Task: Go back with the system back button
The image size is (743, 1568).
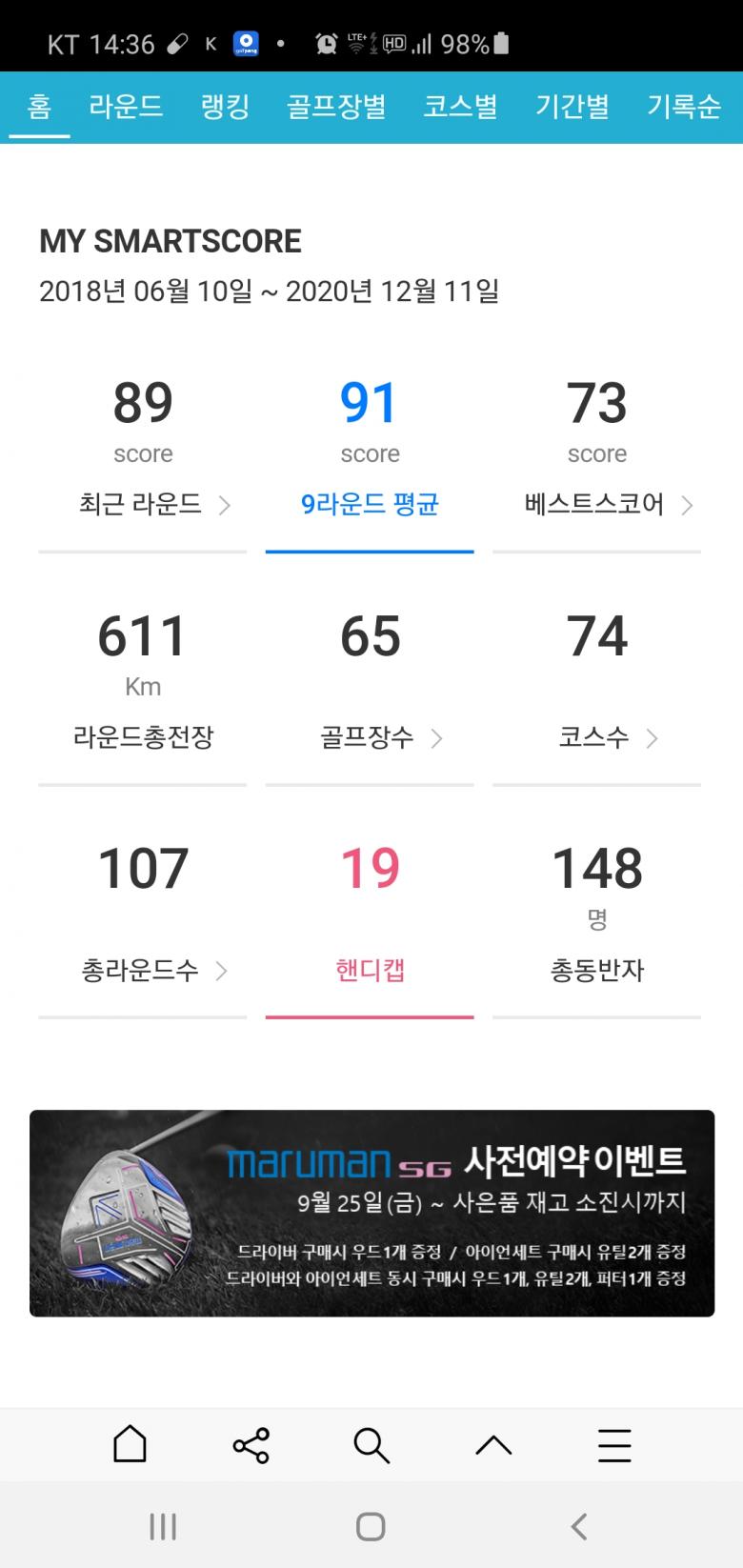Action: pos(578,1527)
